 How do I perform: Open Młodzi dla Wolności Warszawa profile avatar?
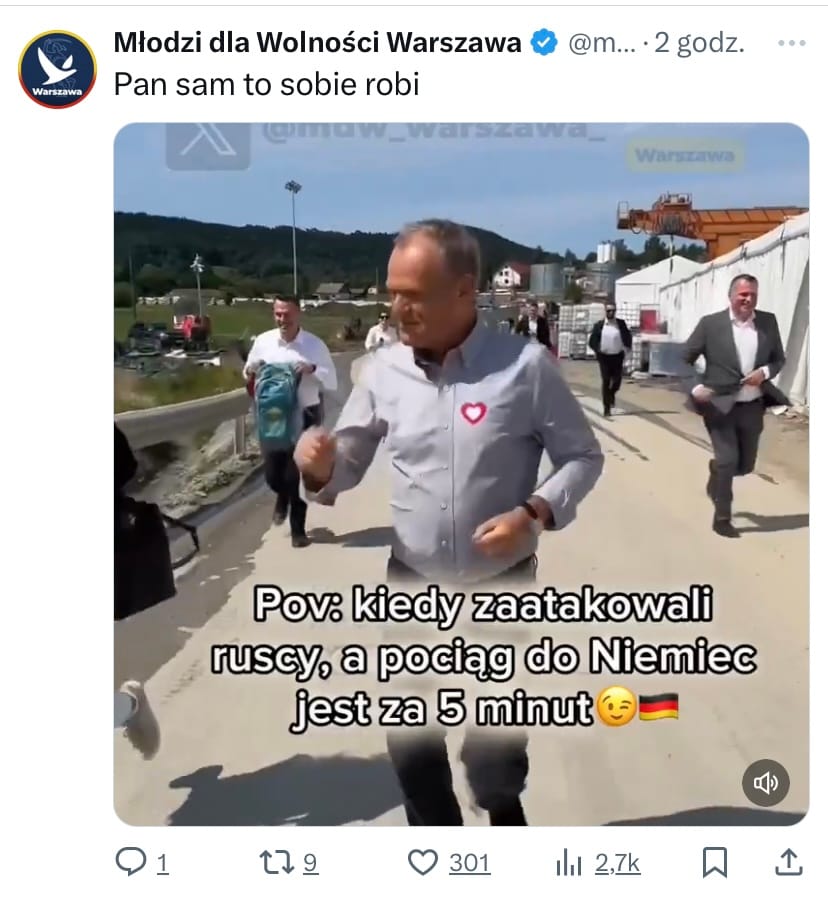tap(57, 69)
